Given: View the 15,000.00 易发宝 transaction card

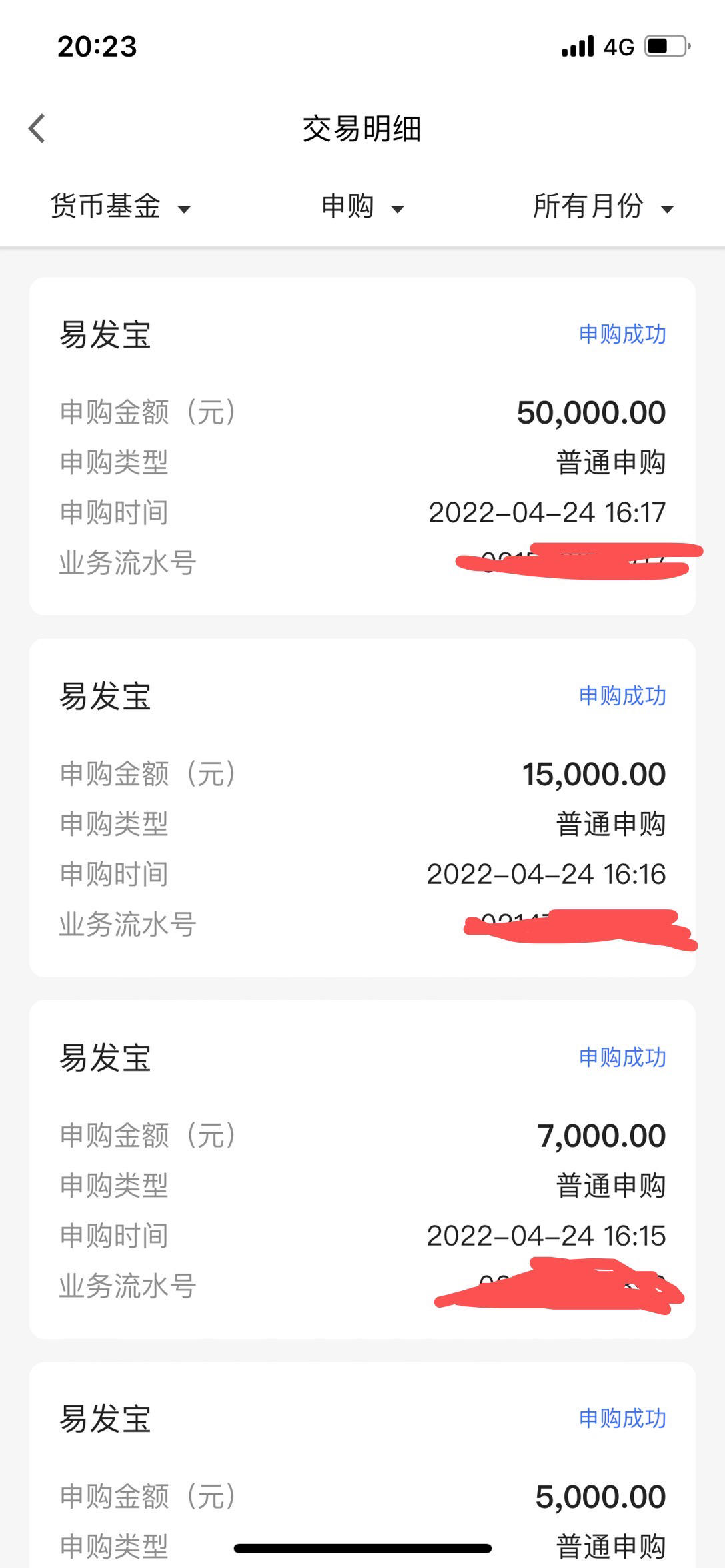Looking at the screenshot, I should click(x=362, y=808).
